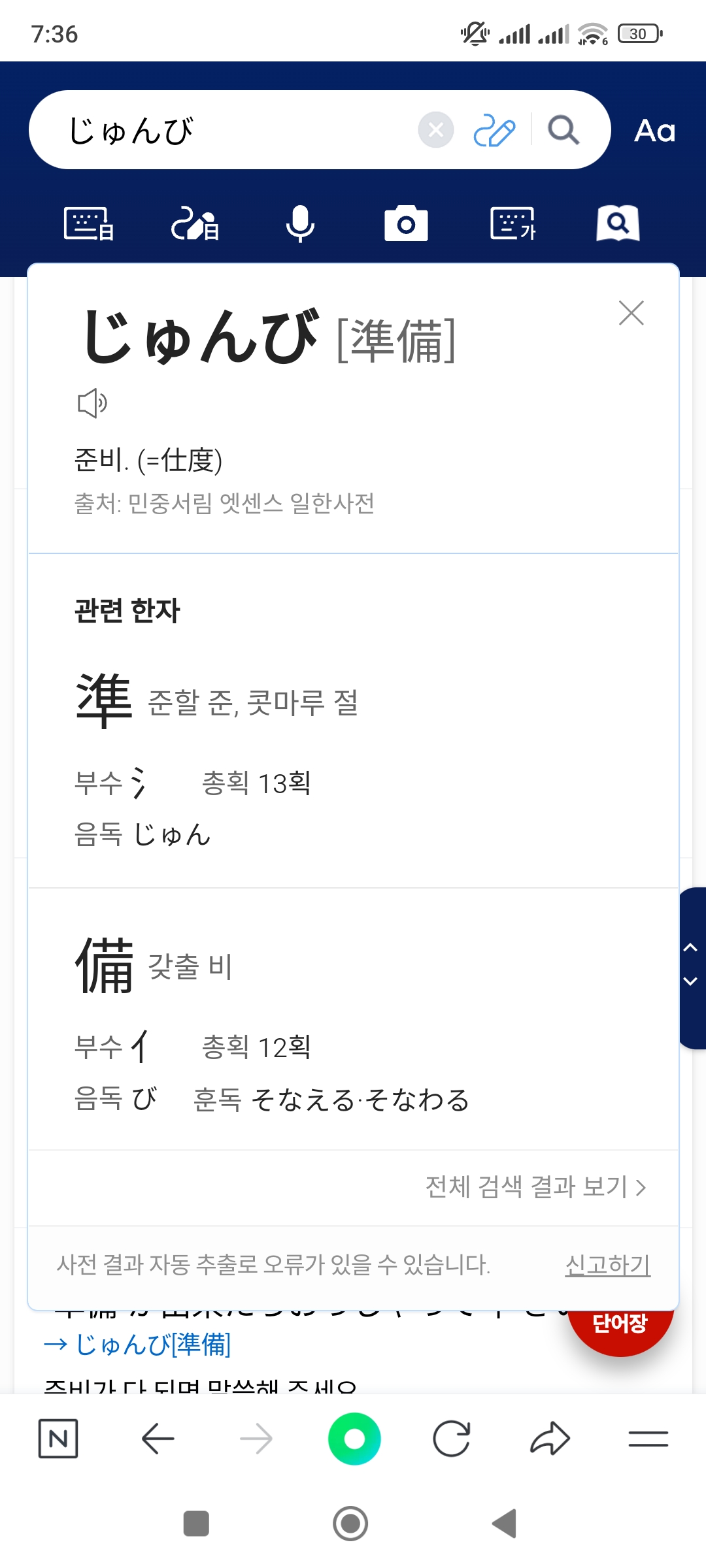Open the Aa font size setting

[x=654, y=131]
